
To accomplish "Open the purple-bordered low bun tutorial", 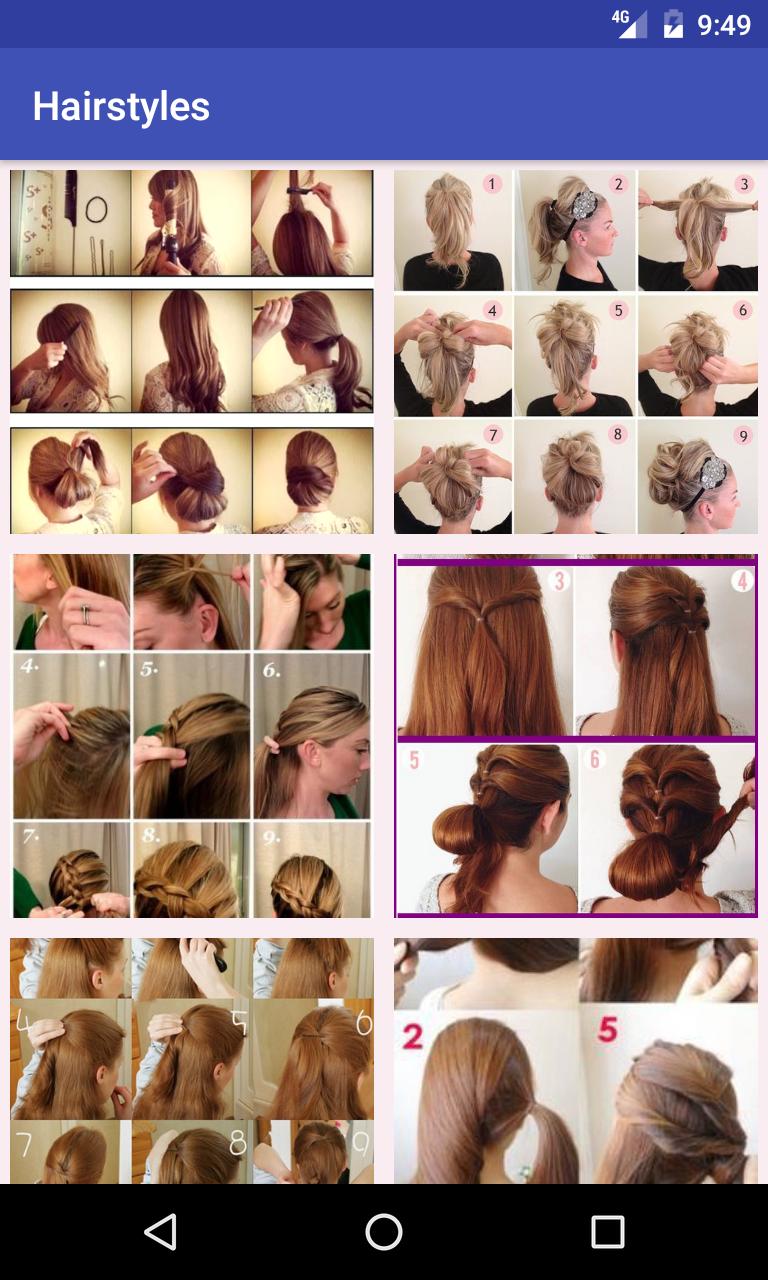I will [x=575, y=735].
